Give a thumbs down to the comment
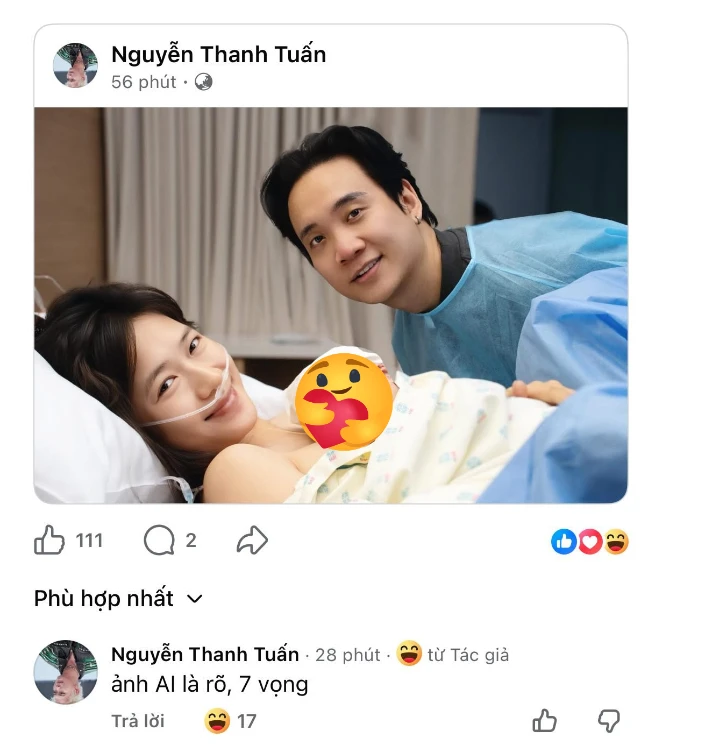This screenshot has width=714, height=751. click(608, 720)
